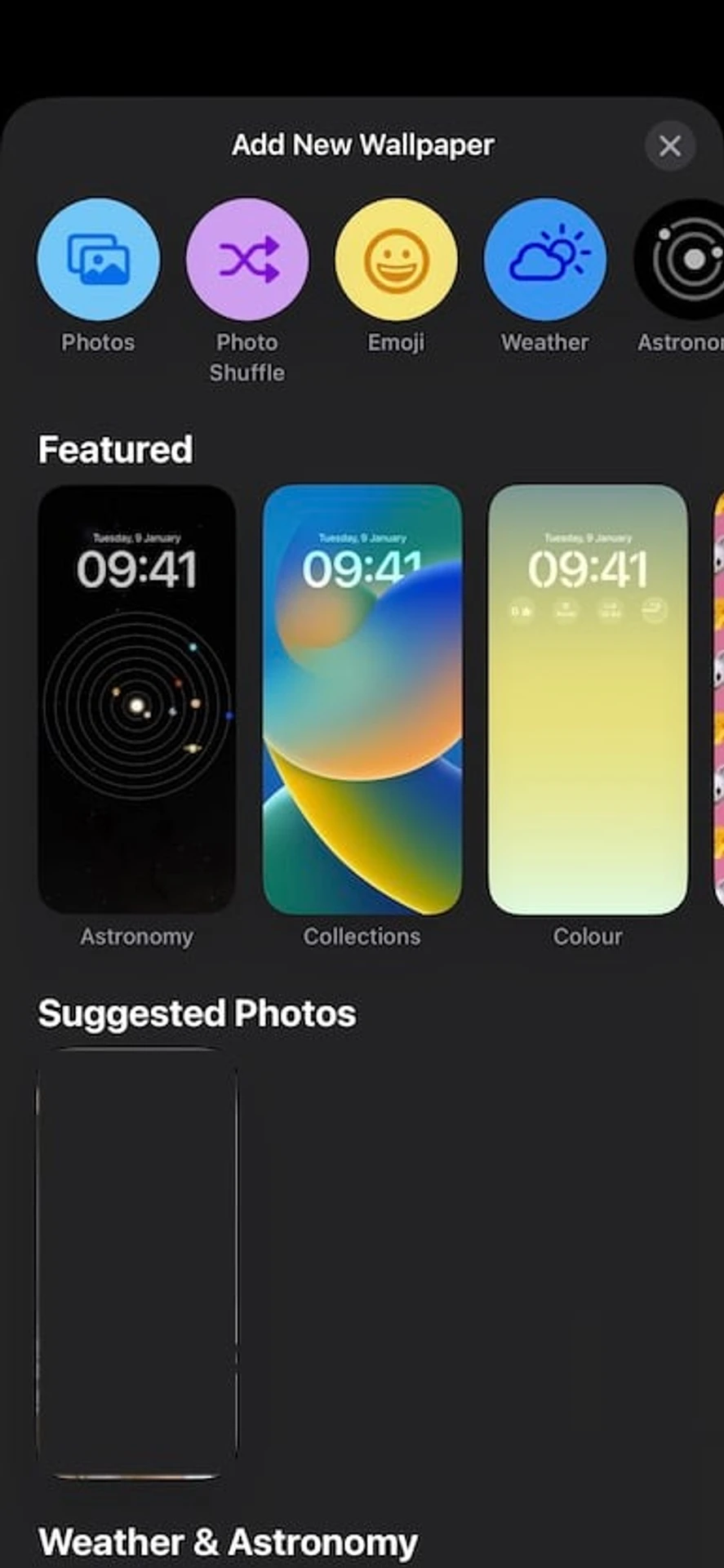Open the featured Collections wallpaper
The height and width of the screenshot is (1568, 724).
point(362,699)
